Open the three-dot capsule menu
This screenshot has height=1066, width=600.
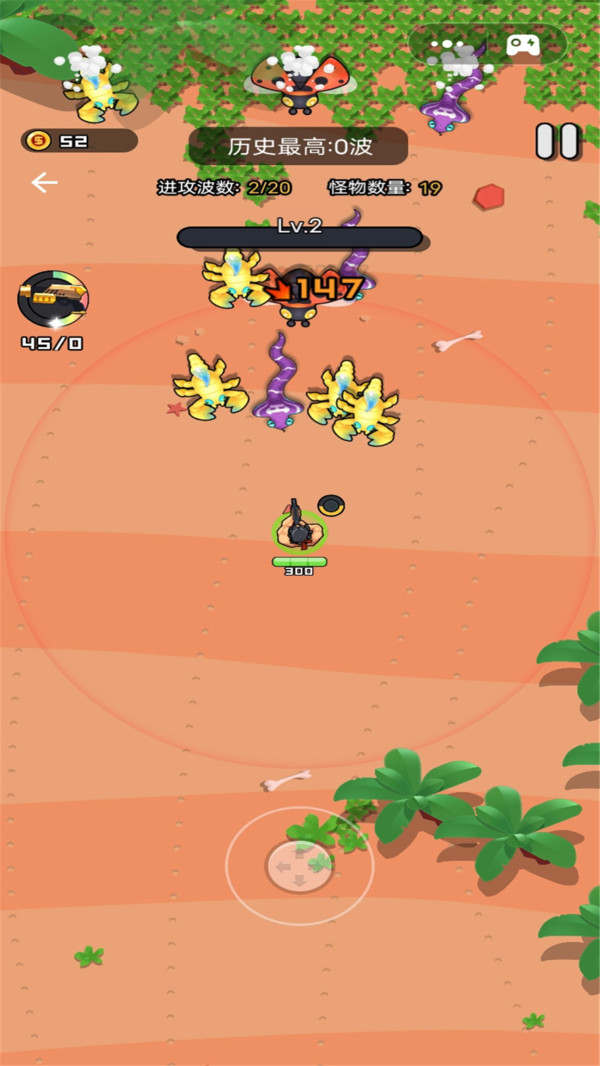click(x=453, y=44)
